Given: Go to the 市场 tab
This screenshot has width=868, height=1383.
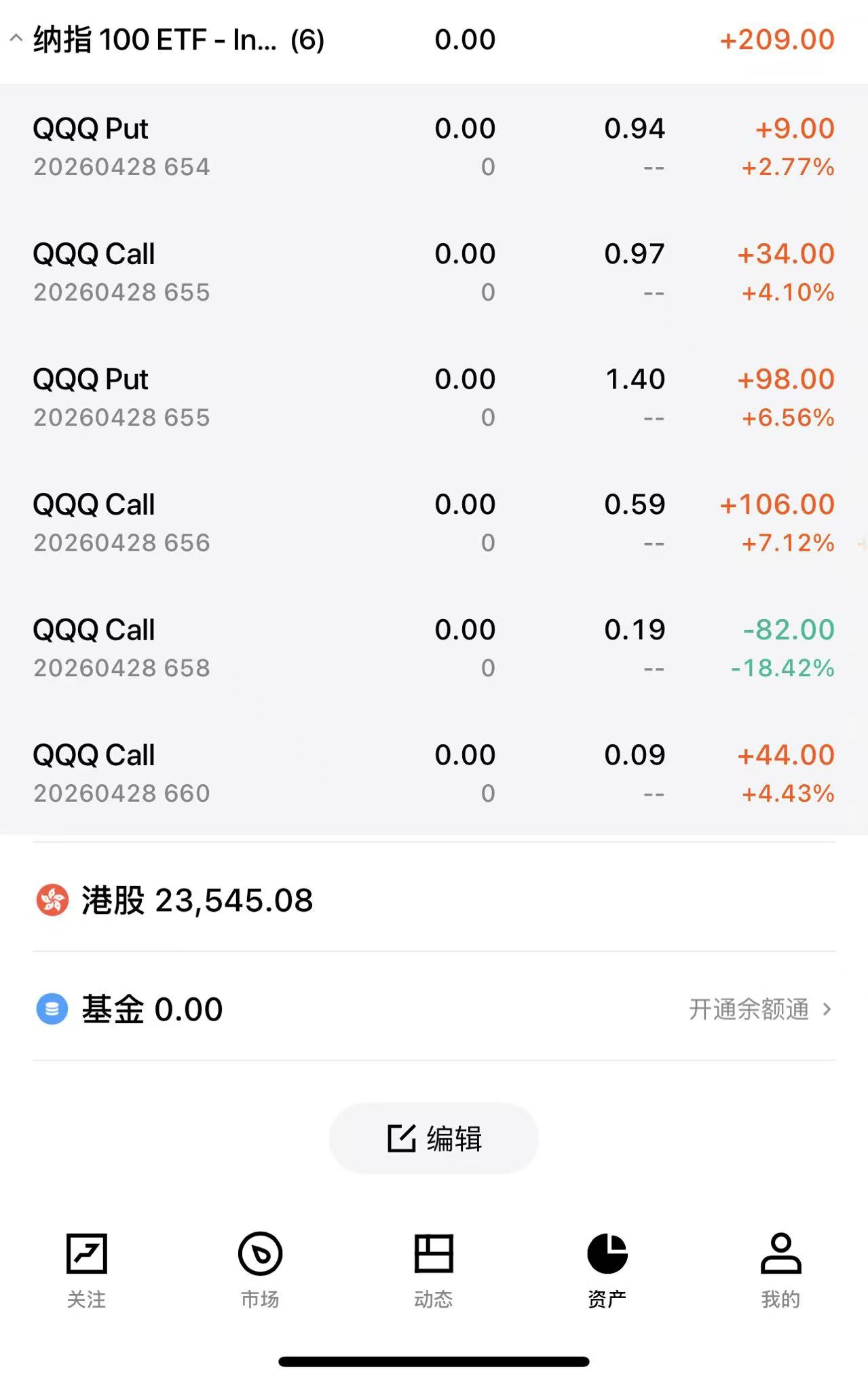Looking at the screenshot, I should [260, 1270].
